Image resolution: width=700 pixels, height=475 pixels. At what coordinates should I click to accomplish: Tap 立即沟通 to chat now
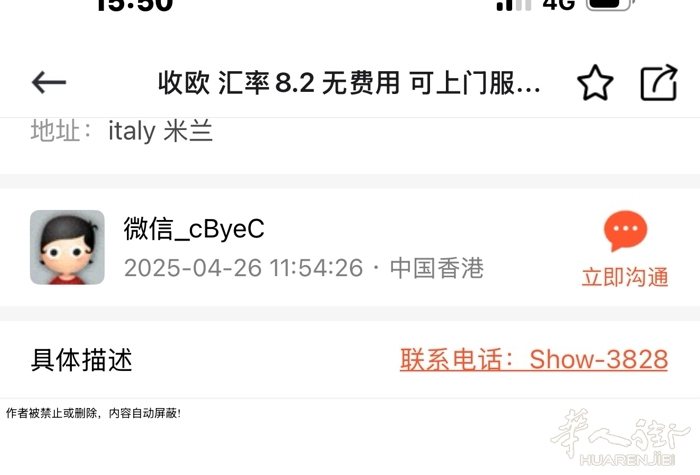(625, 250)
